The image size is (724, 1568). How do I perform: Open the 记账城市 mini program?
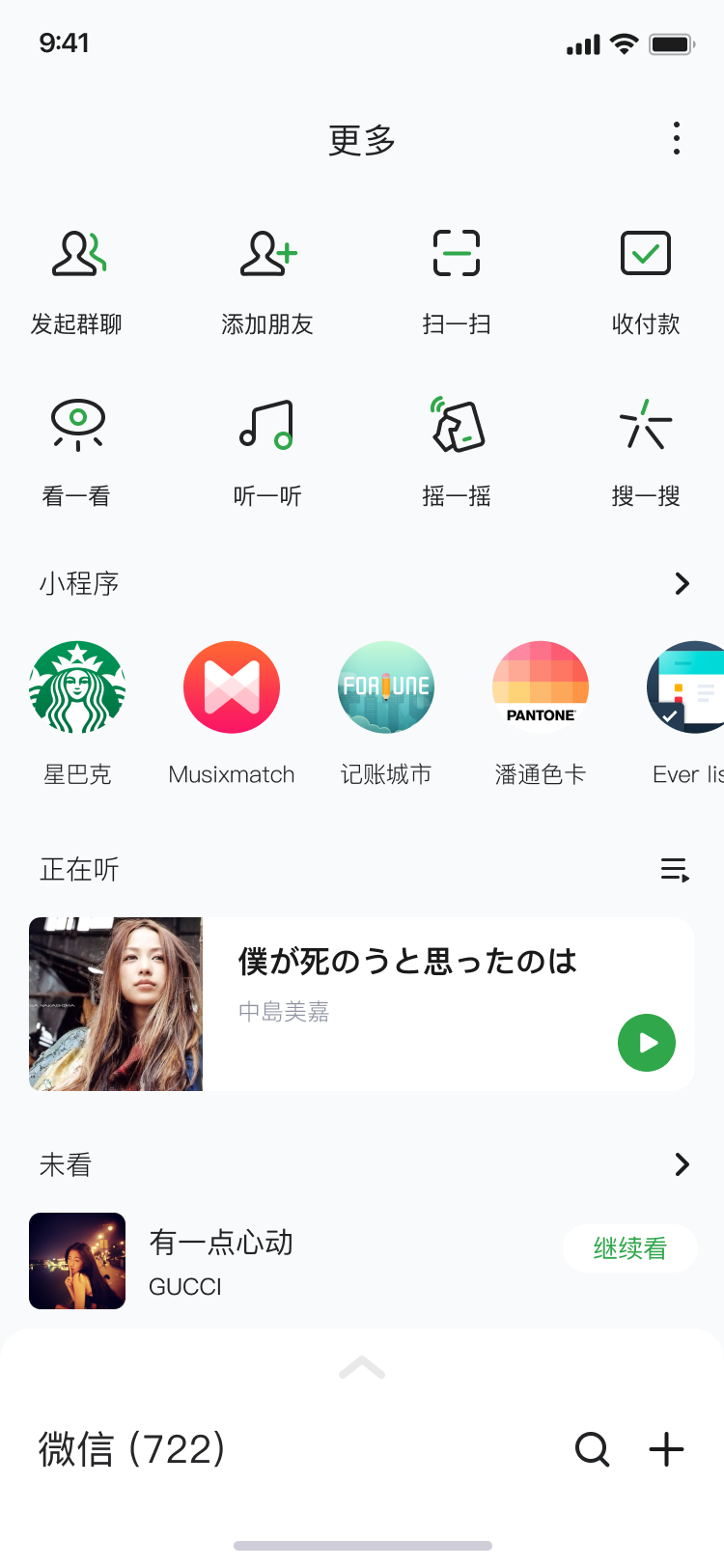[386, 688]
